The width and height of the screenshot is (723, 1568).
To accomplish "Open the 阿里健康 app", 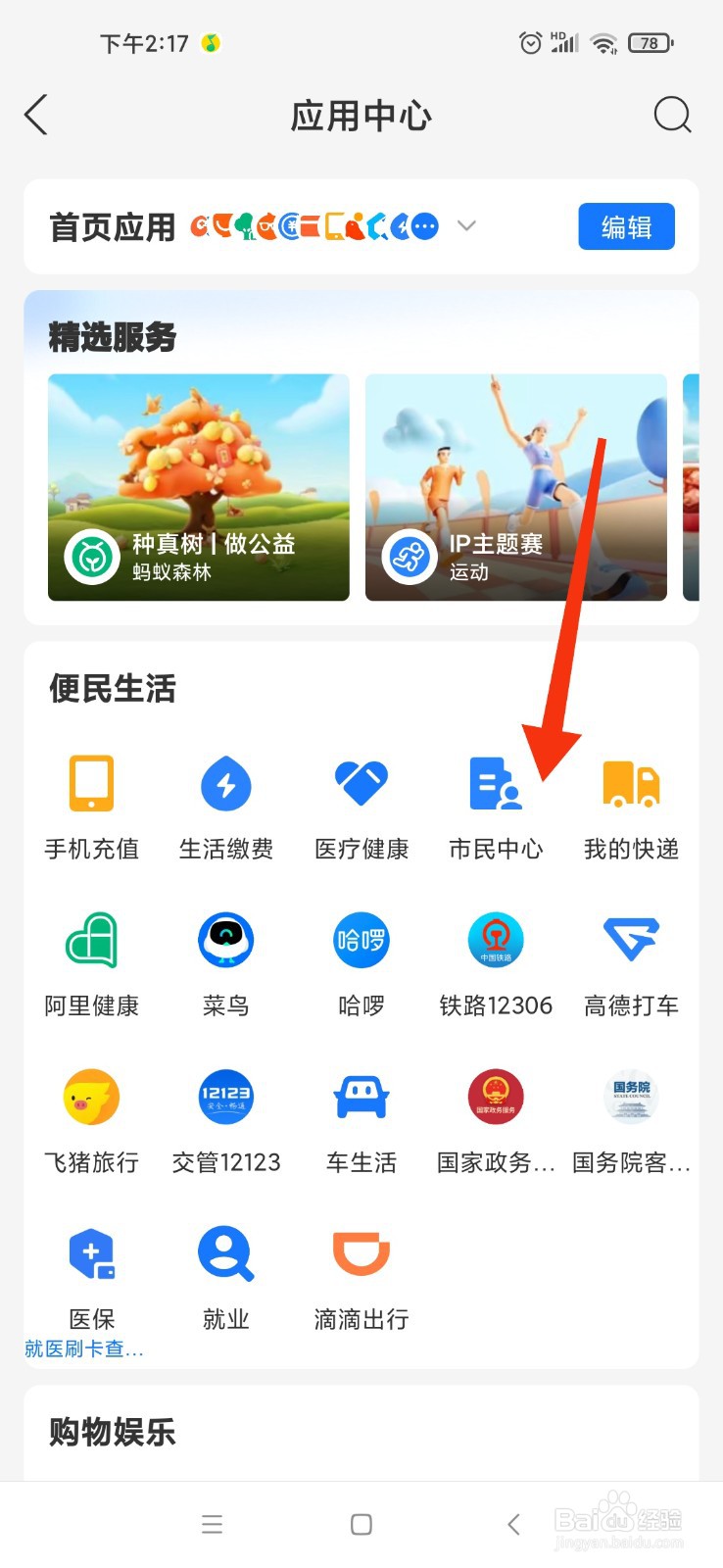I will [x=91, y=960].
